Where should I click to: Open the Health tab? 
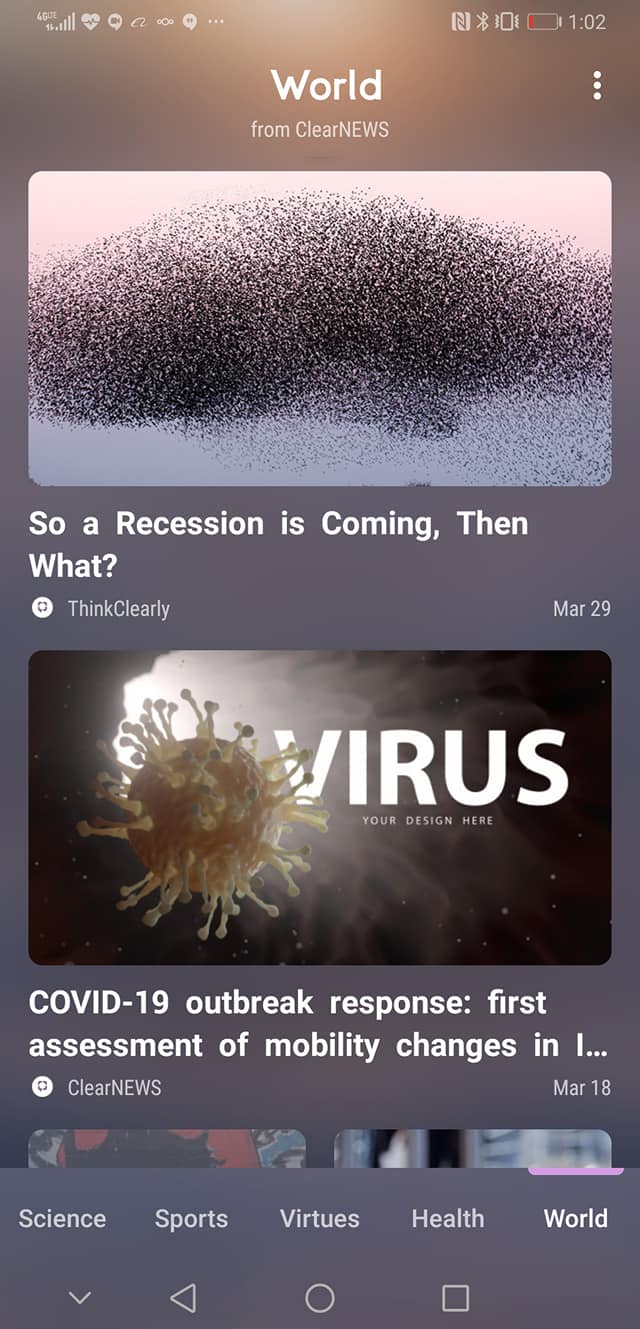point(447,1218)
